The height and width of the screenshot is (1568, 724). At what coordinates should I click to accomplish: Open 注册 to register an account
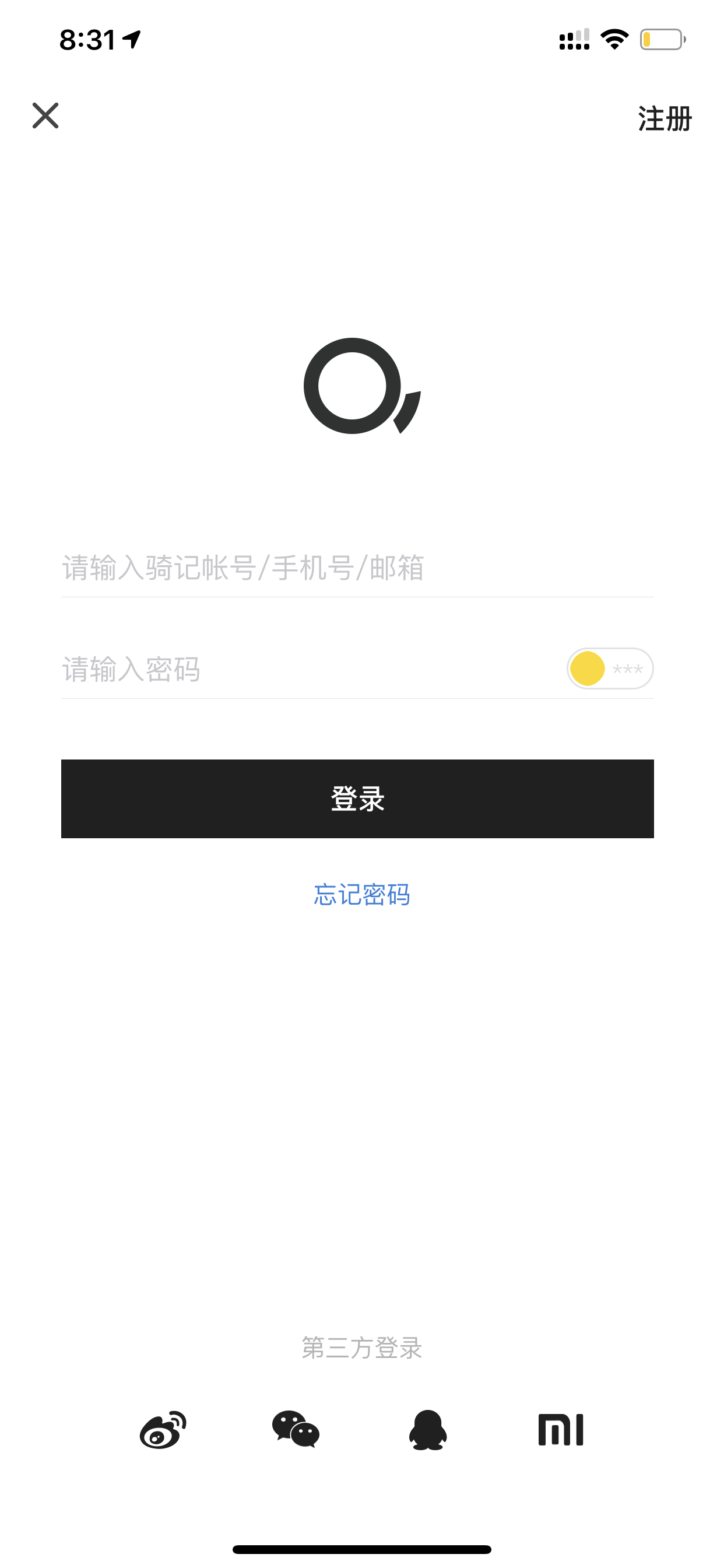click(x=665, y=118)
